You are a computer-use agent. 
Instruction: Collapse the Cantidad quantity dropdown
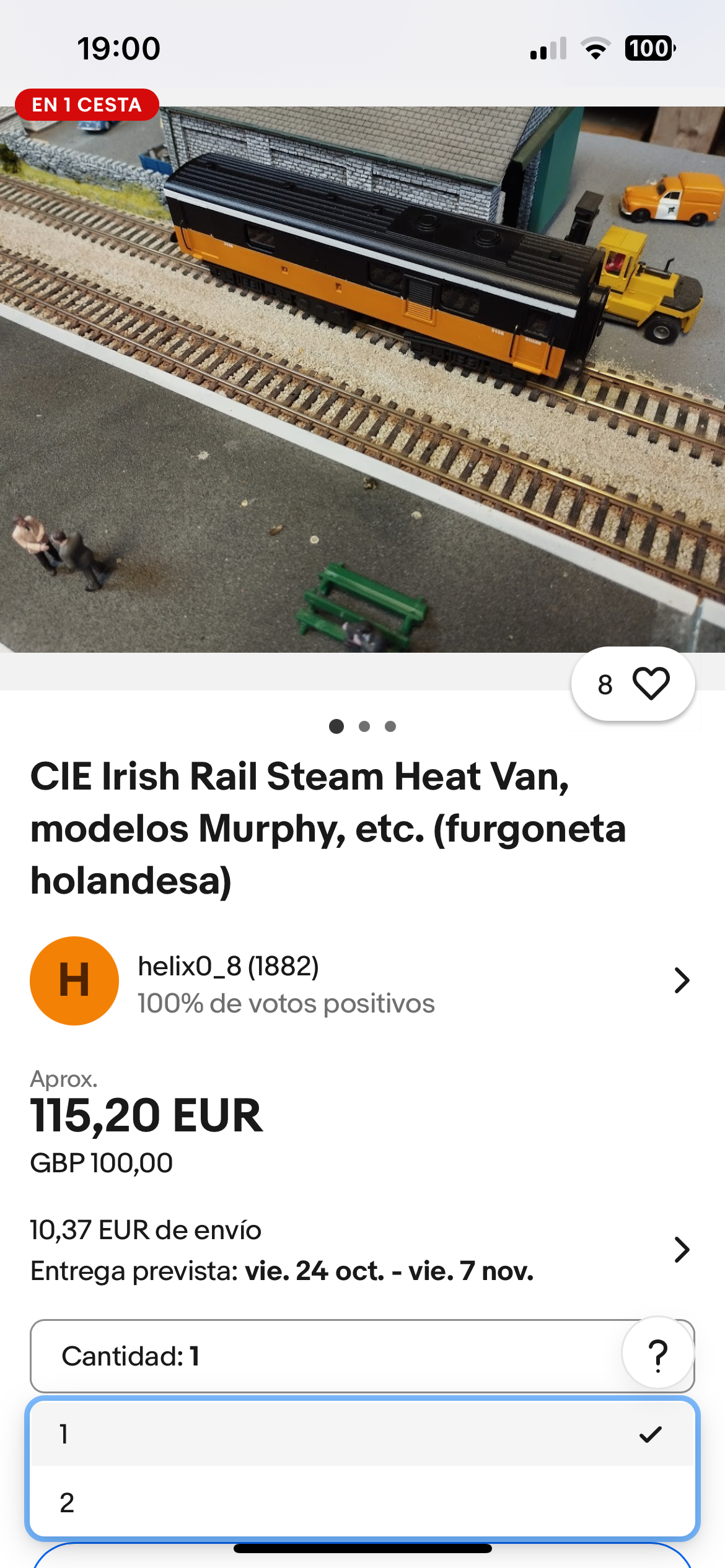pyautogui.click(x=322, y=1356)
